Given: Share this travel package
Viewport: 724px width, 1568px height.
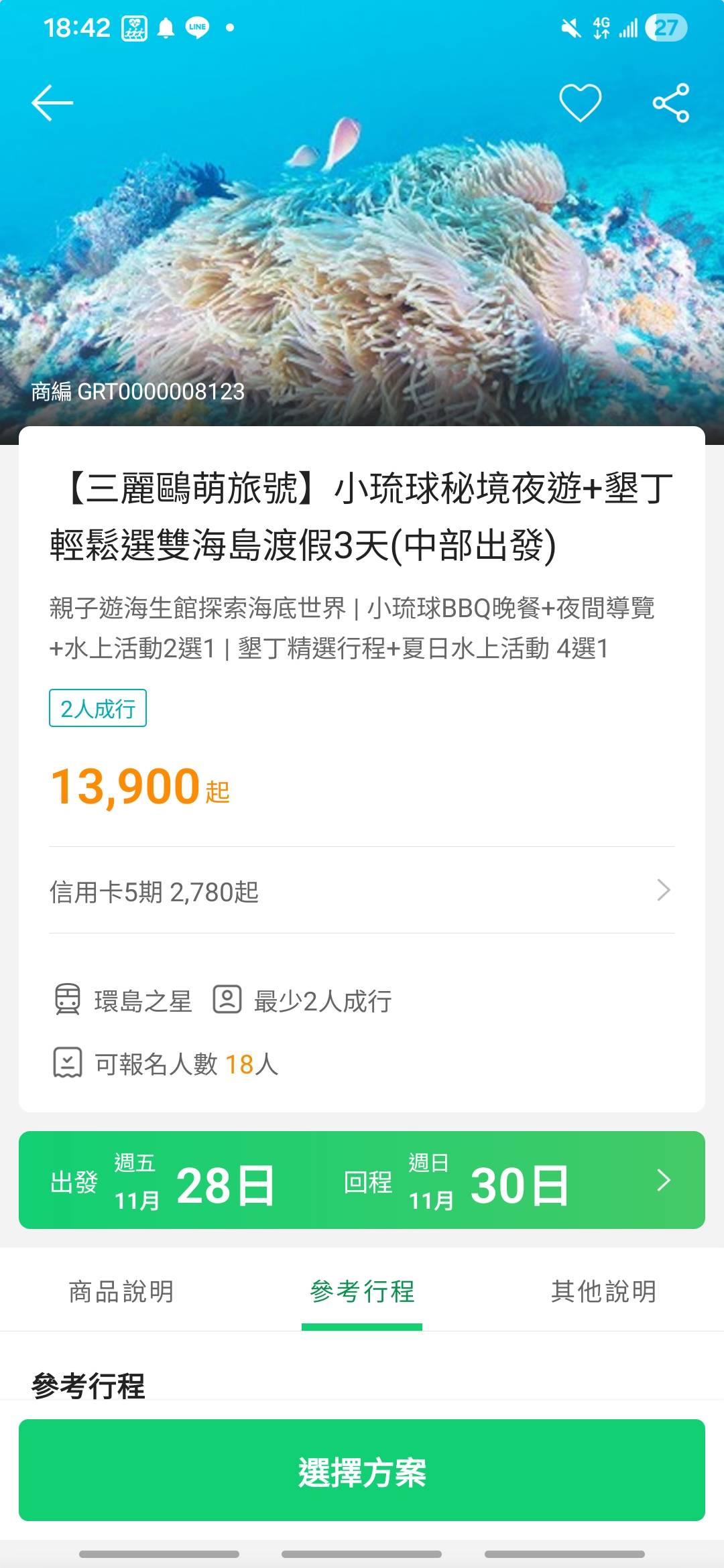Looking at the screenshot, I should [x=671, y=103].
